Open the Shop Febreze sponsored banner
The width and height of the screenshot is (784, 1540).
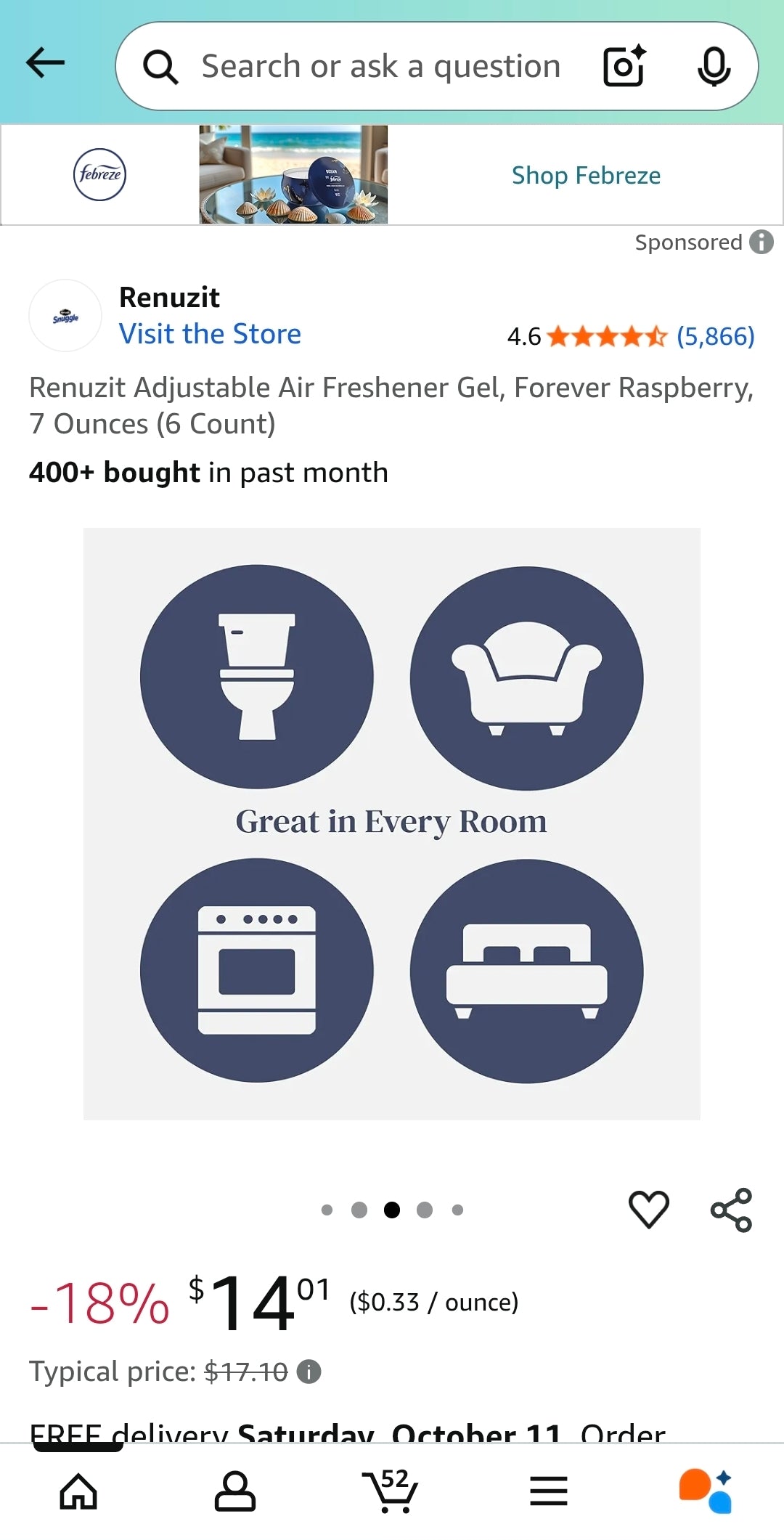point(585,175)
